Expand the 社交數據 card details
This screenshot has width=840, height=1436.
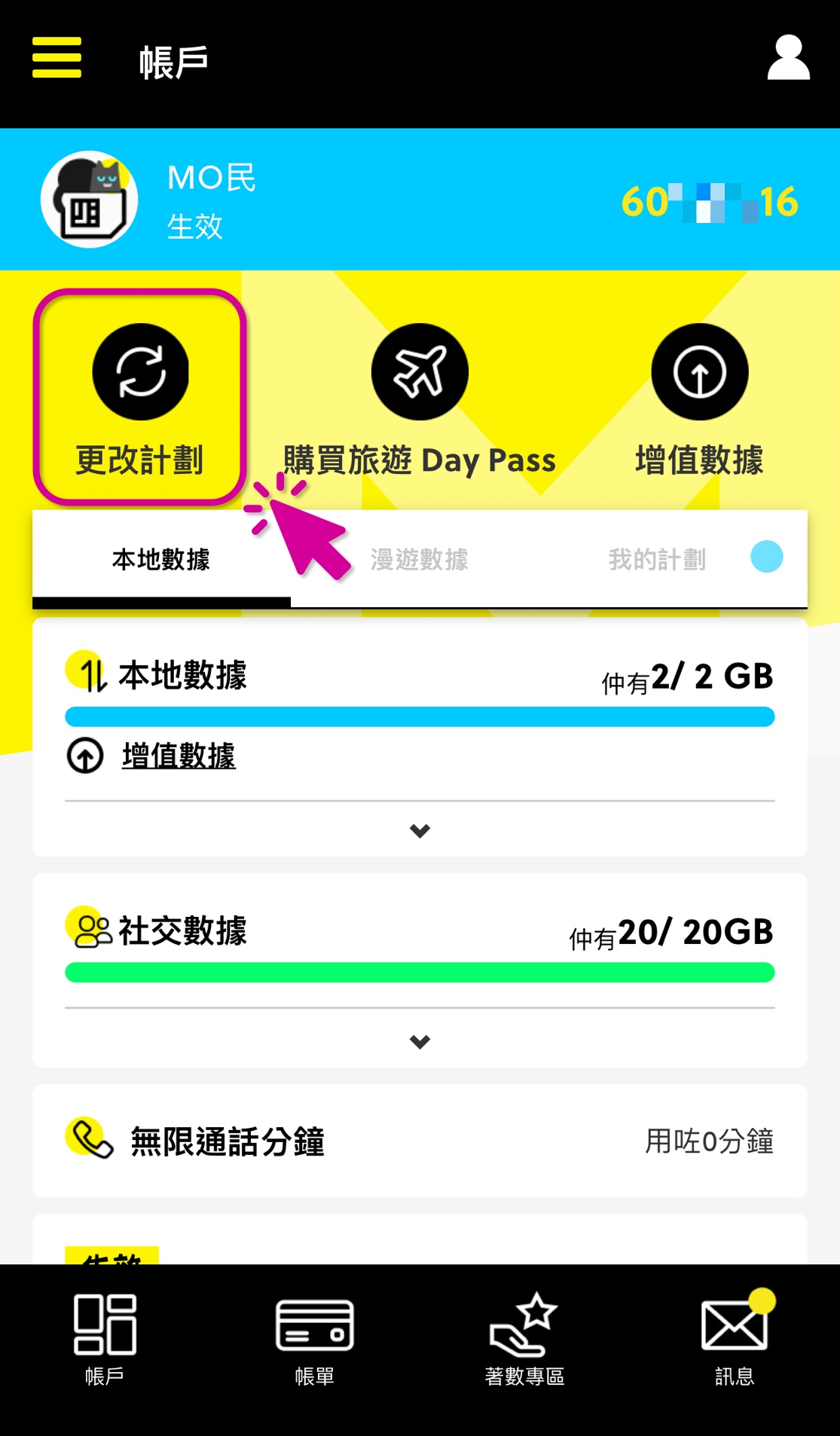[x=420, y=1041]
